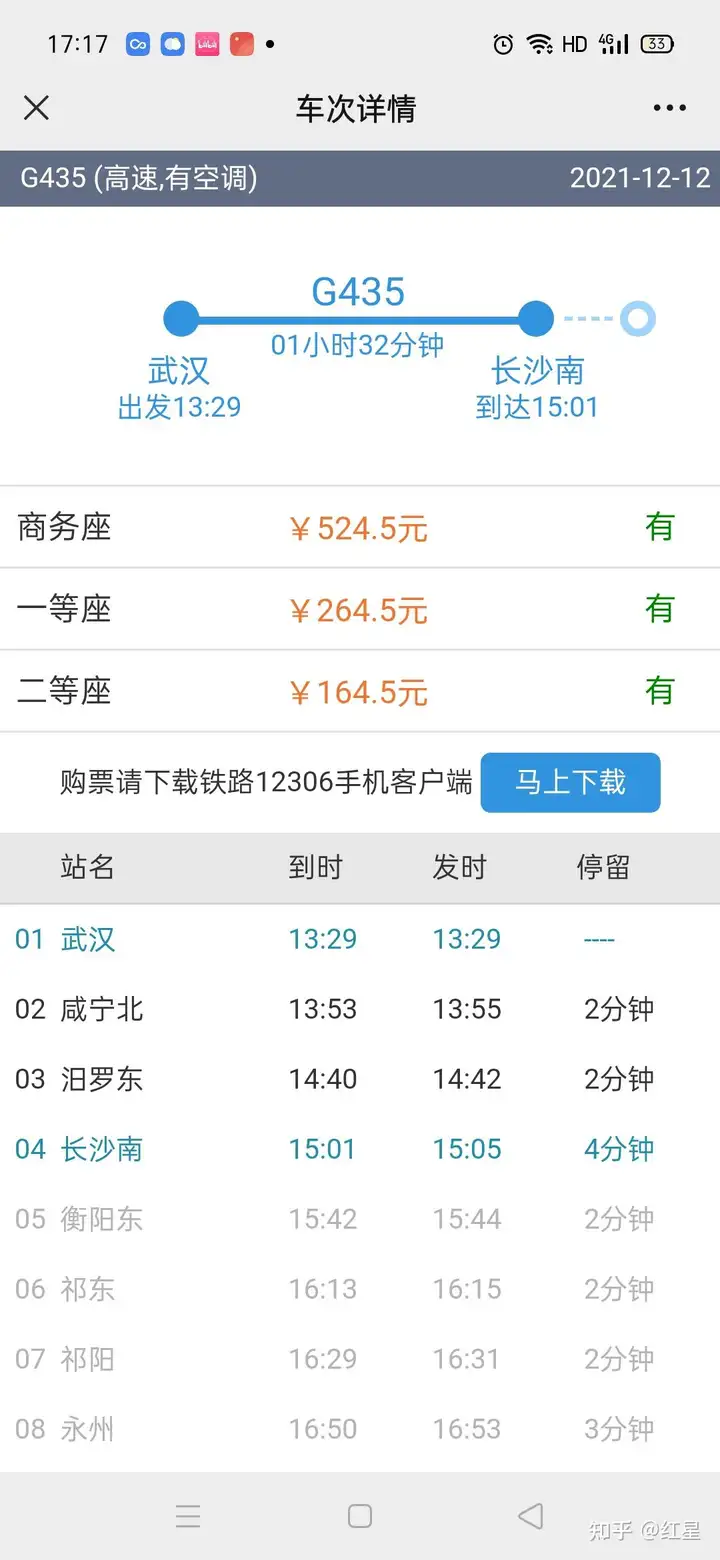
Task: Tap the 马上下载 button
Action: click(x=570, y=782)
